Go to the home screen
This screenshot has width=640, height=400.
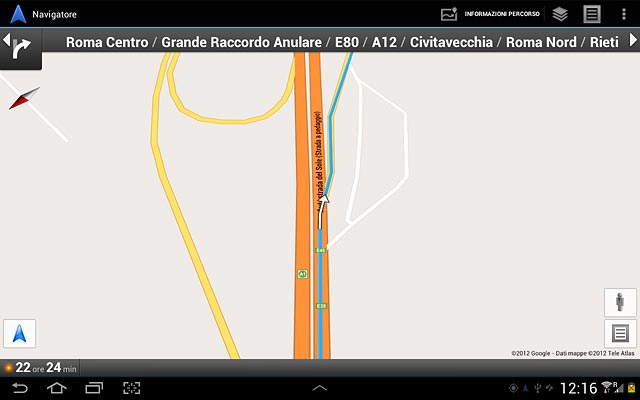pyautogui.click(x=56, y=387)
